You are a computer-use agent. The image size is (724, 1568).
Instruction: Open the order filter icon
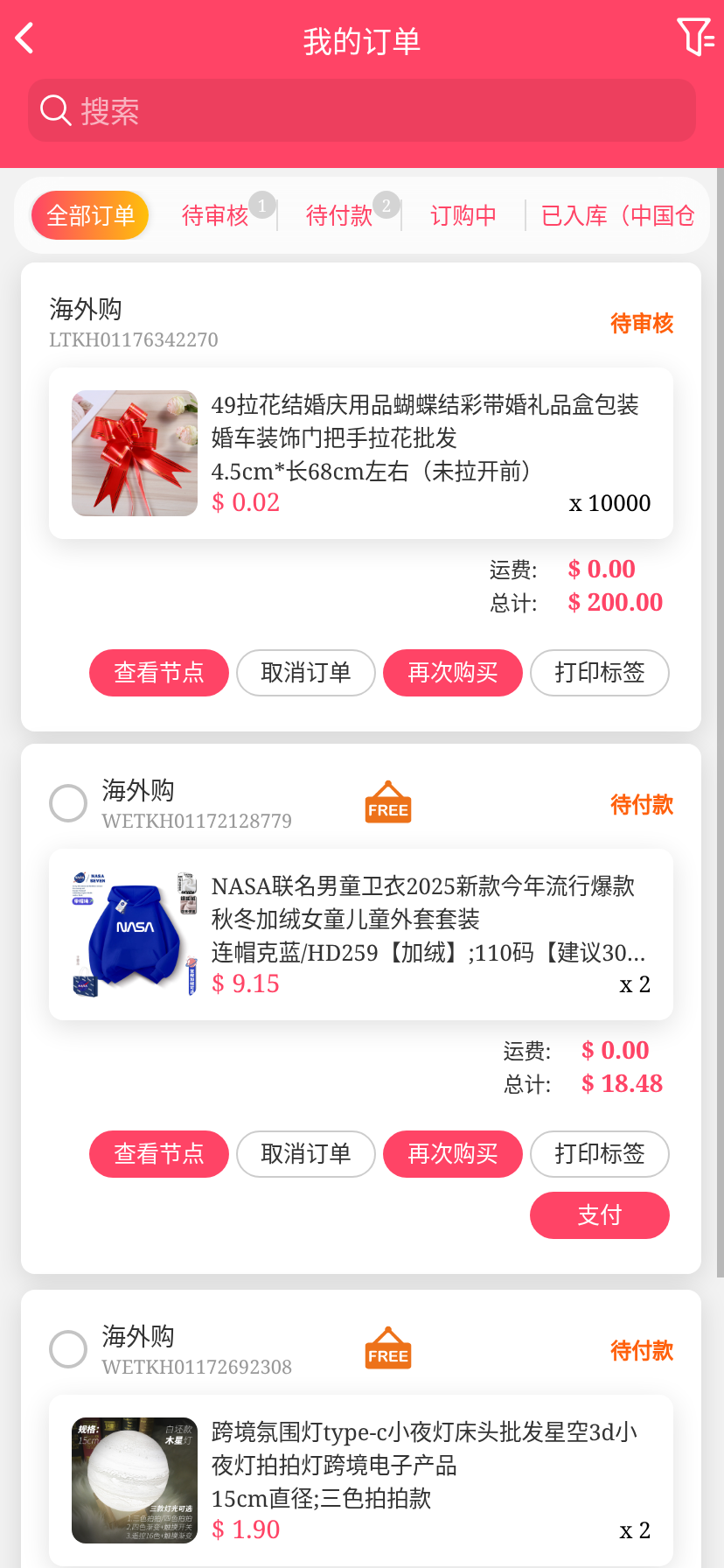coord(695,37)
